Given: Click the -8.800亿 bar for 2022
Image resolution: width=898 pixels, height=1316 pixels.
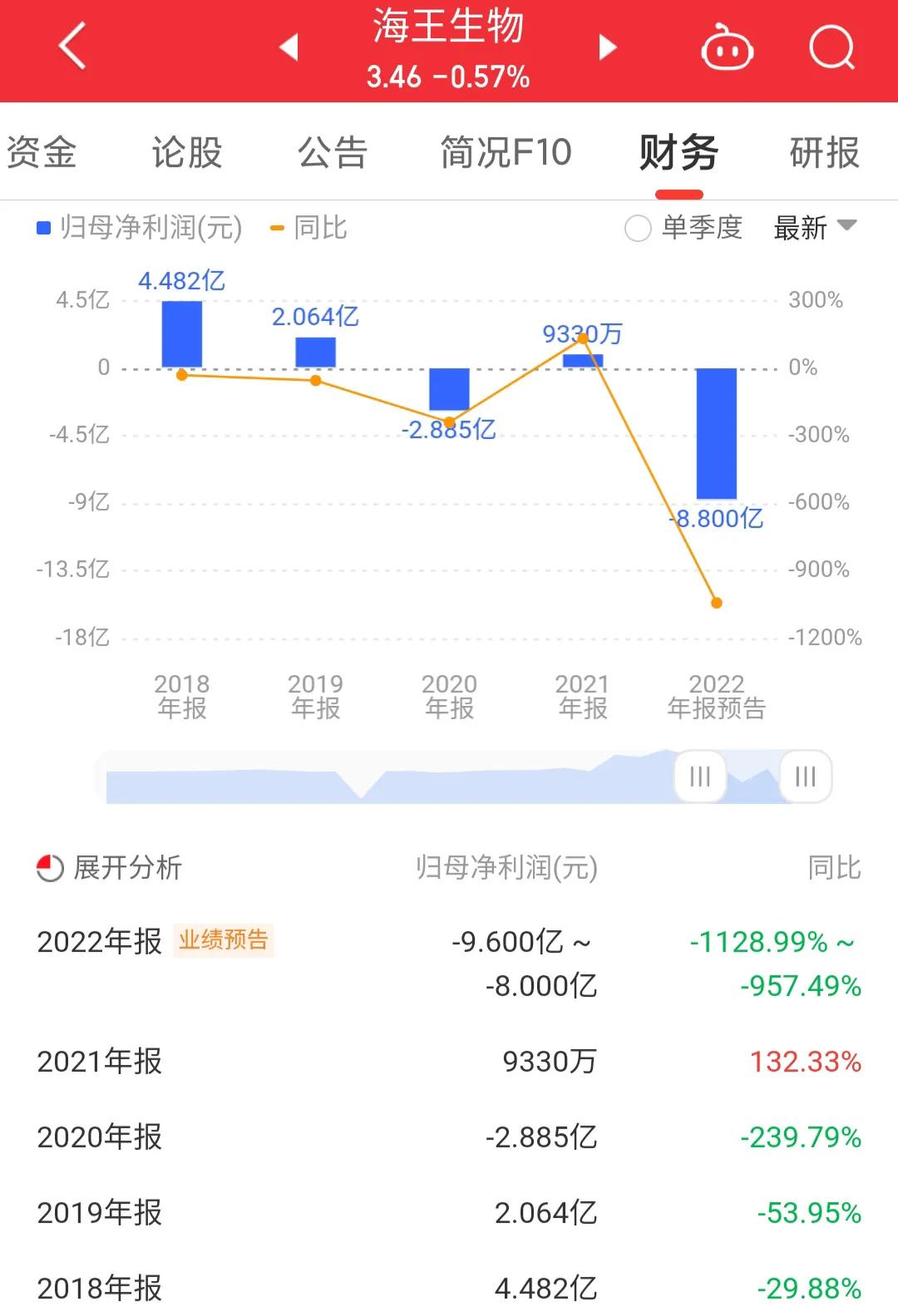Looking at the screenshot, I should pos(716,432).
